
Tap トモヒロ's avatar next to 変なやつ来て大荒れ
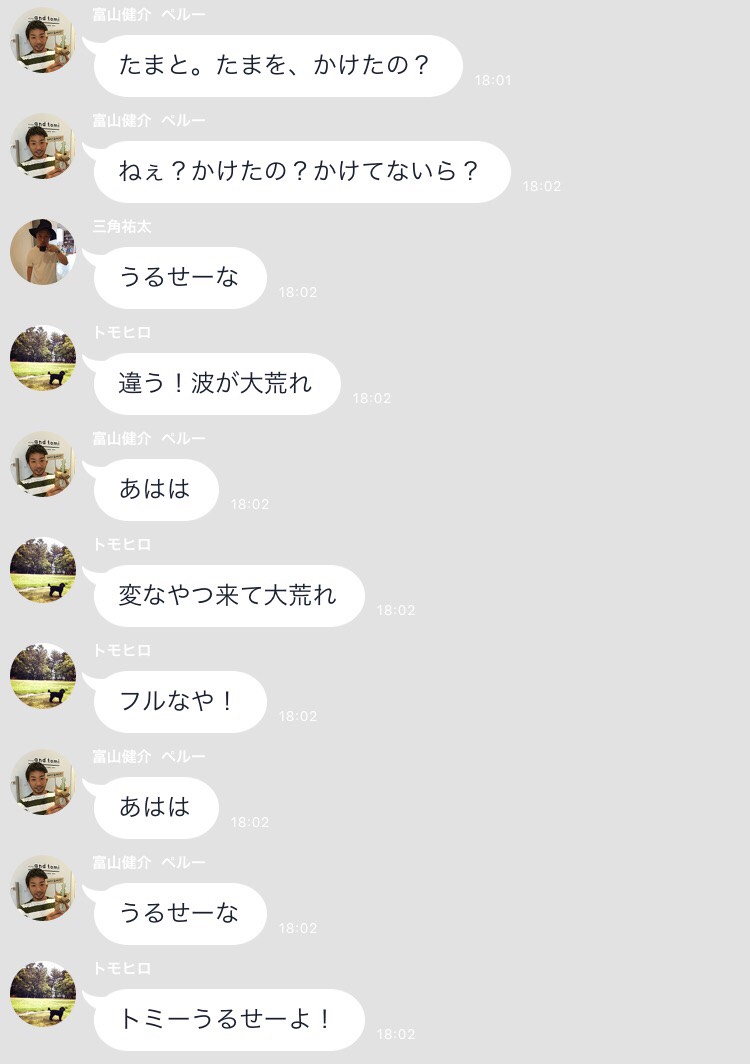coord(43,570)
